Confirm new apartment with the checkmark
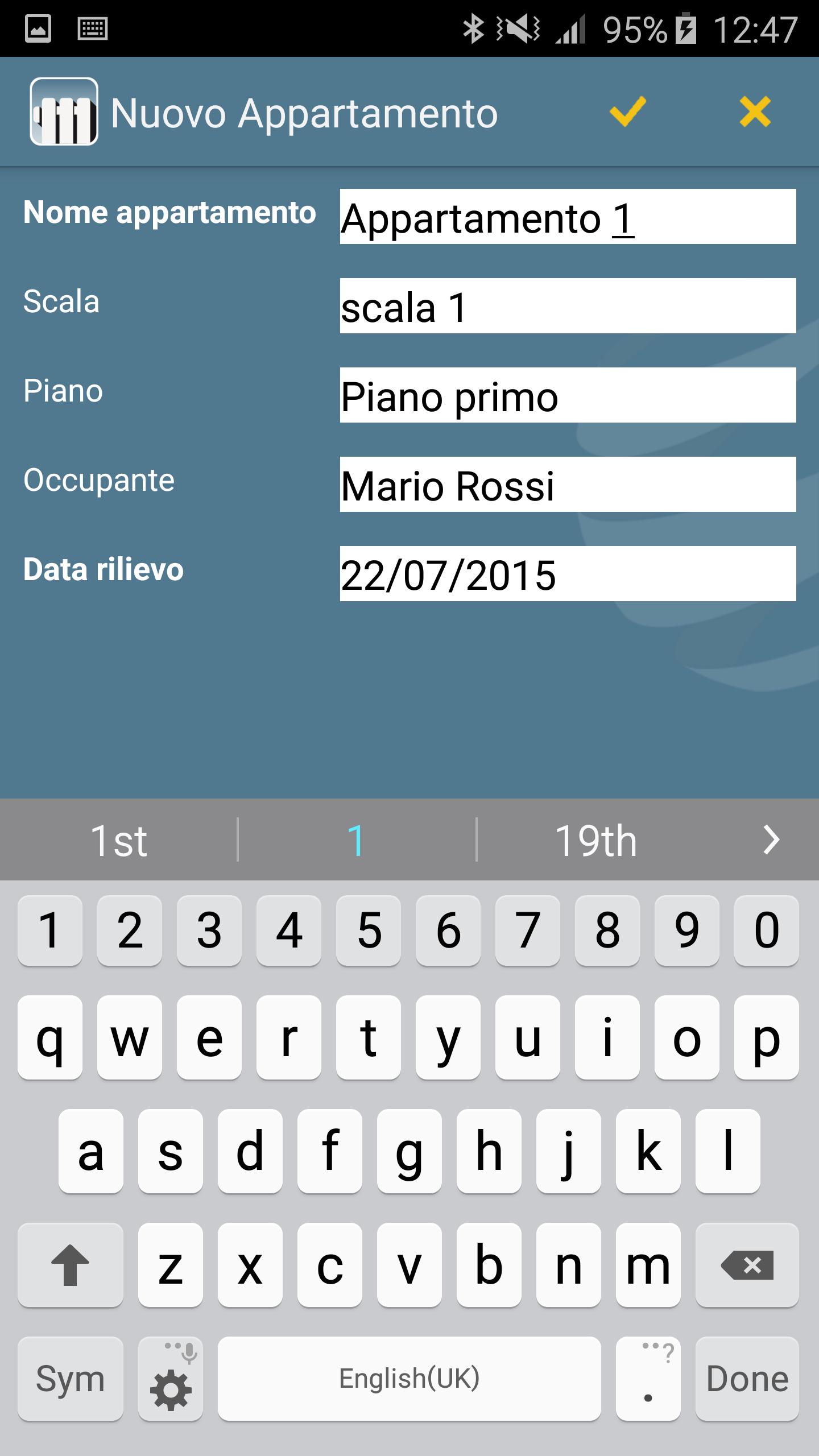Image resolution: width=819 pixels, height=1456 pixels. [628, 111]
